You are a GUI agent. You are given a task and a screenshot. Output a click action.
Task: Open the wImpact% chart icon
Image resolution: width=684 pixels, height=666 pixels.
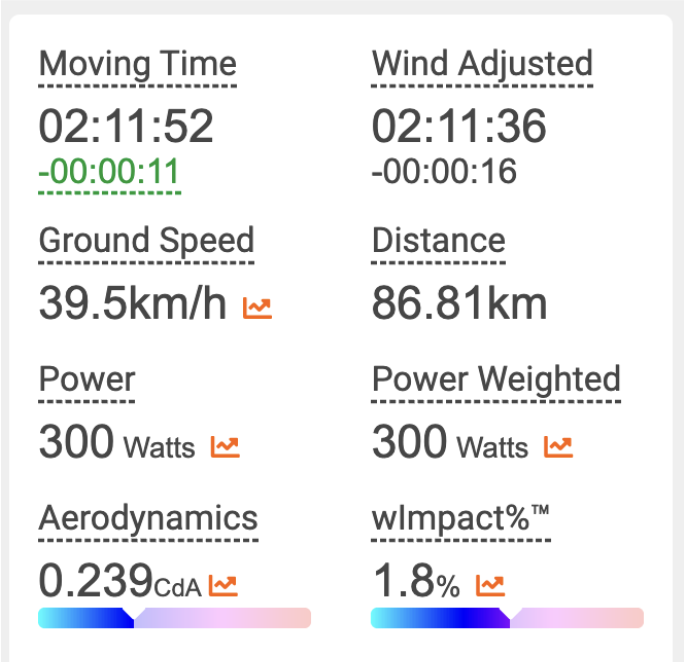[x=490, y=585]
